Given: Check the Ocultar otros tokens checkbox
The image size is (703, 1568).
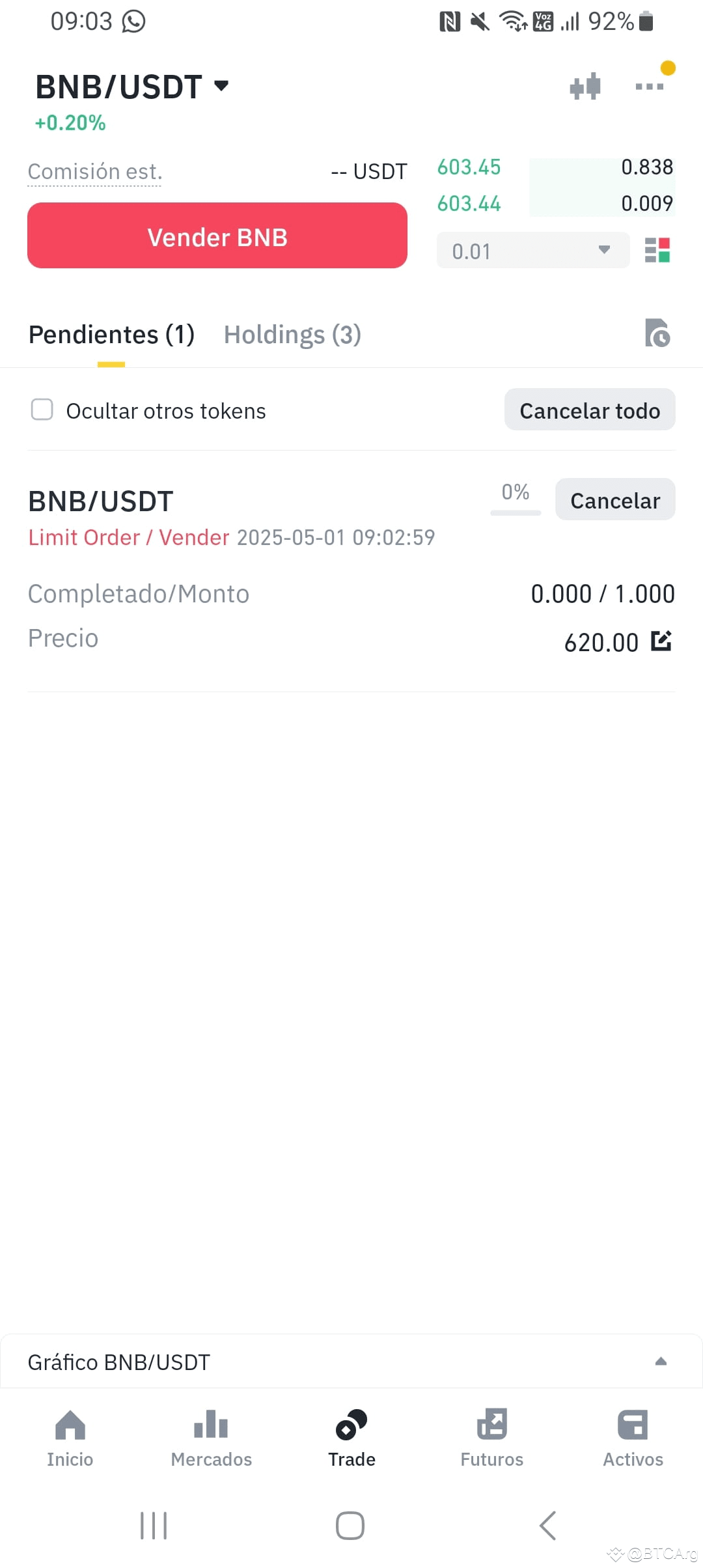Looking at the screenshot, I should pyautogui.click(x=42, y=410).
